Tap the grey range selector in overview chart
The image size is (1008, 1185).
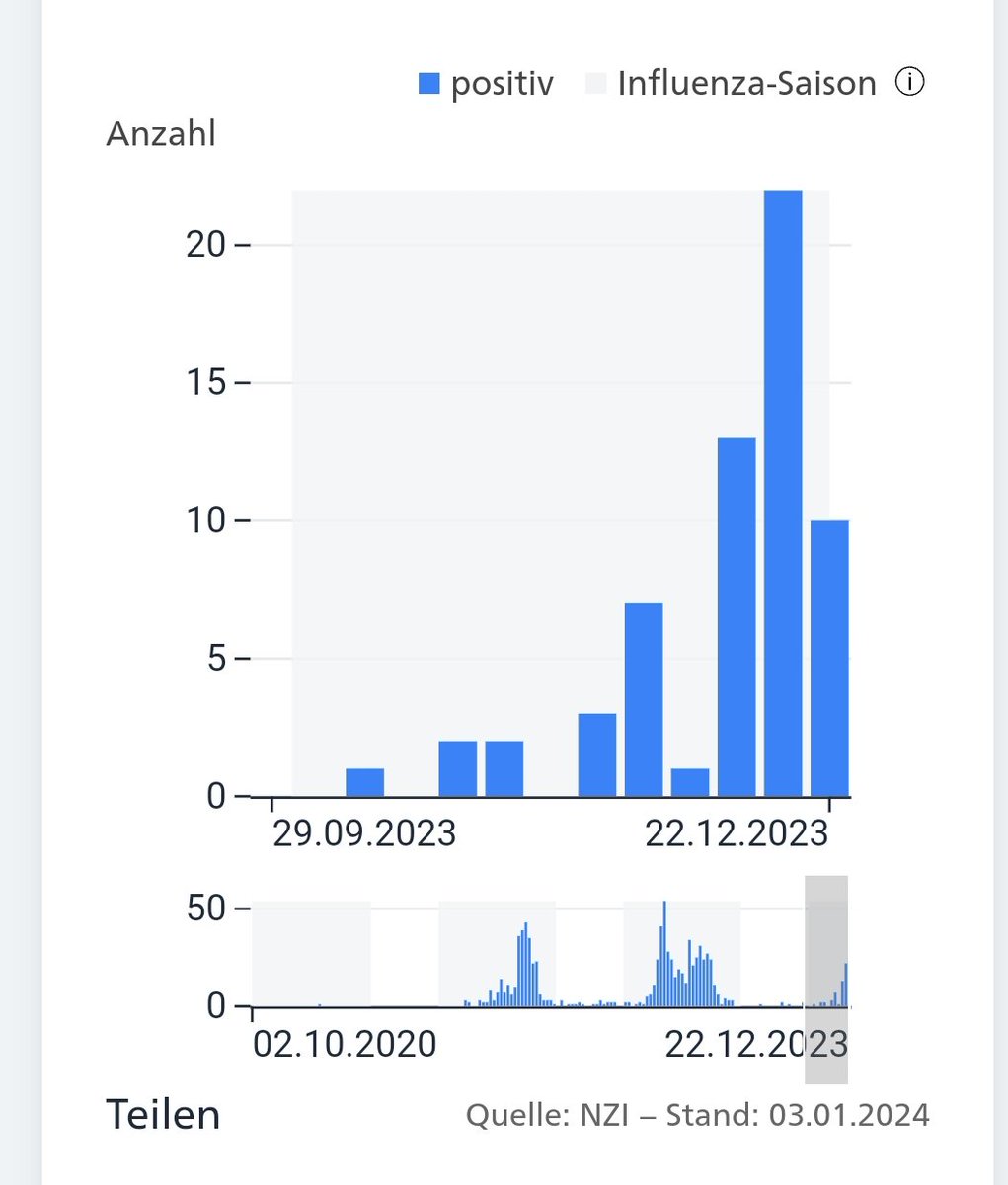(826, 978)
